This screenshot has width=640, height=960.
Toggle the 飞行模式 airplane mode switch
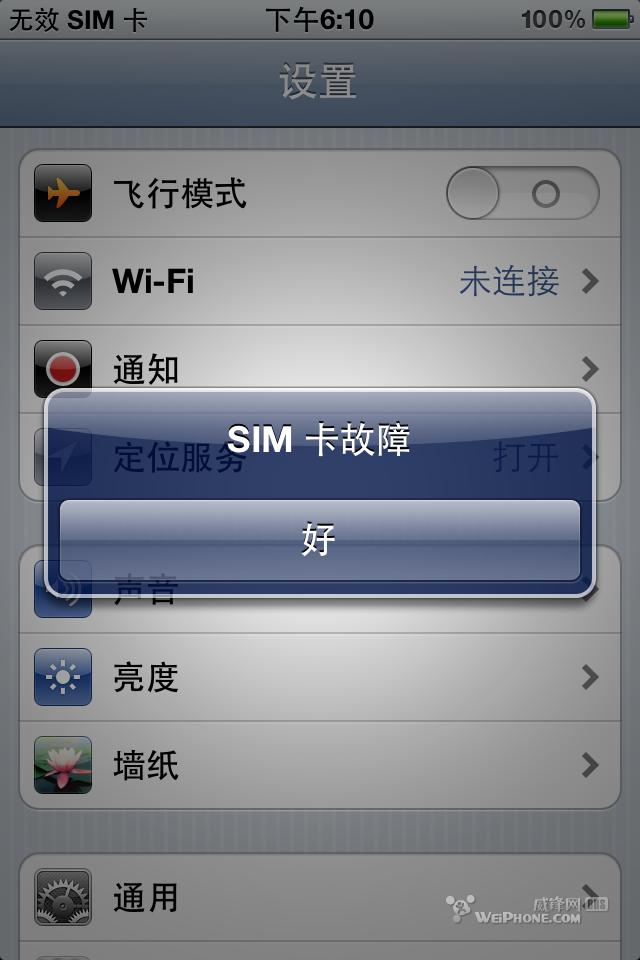[x=522, y=193]
